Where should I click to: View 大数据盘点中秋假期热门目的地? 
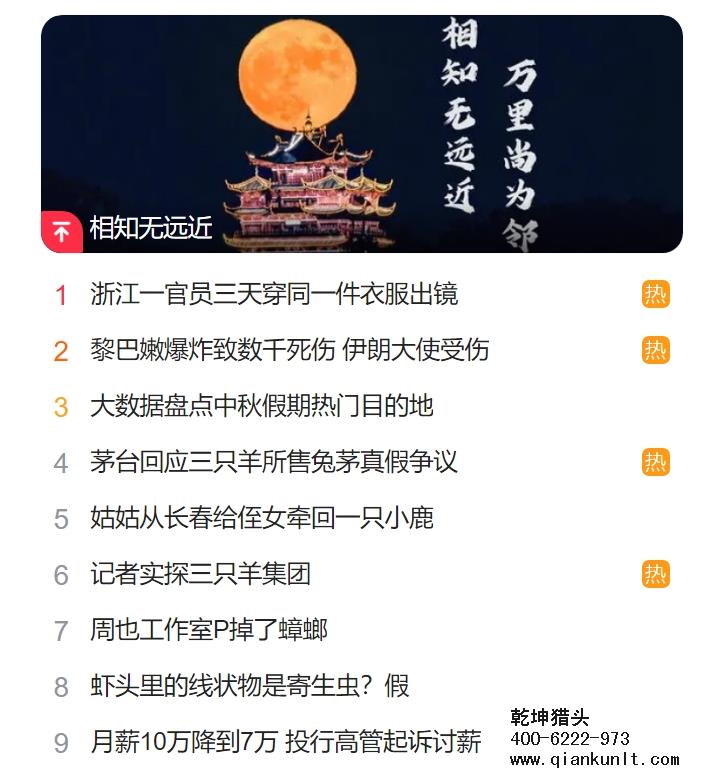(x=261, y=407)
